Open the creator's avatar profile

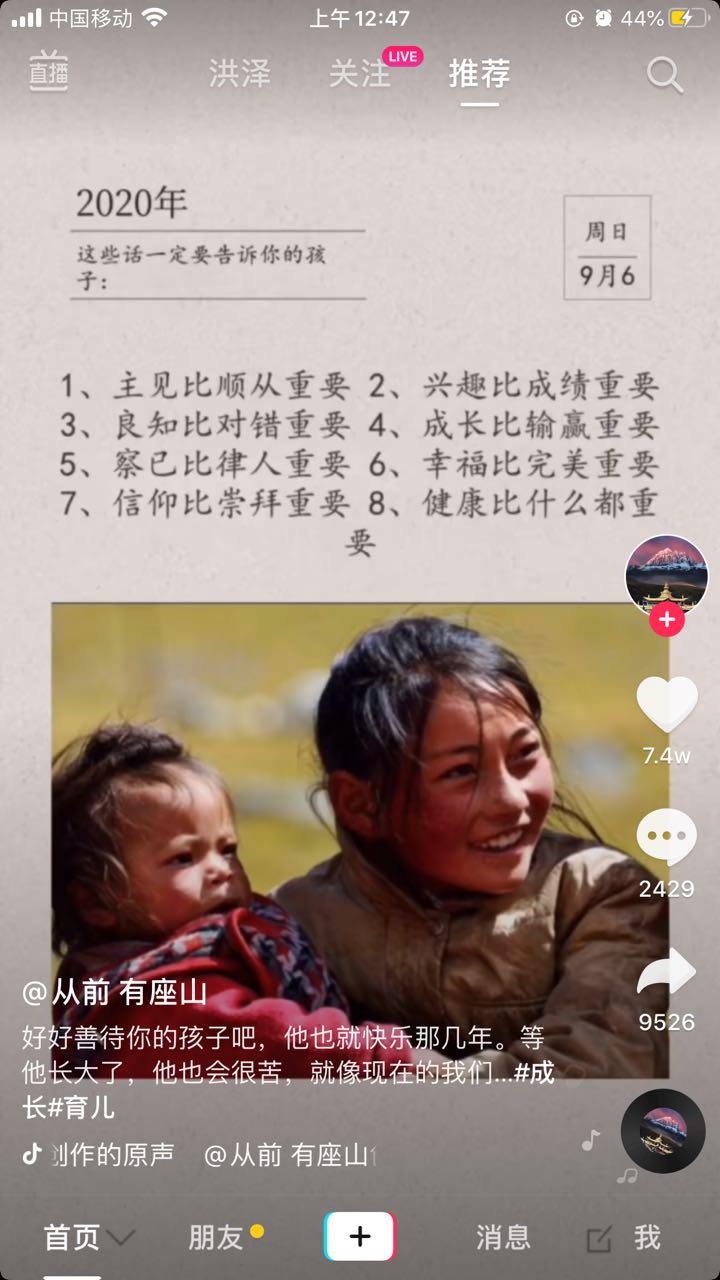[667, 575]
